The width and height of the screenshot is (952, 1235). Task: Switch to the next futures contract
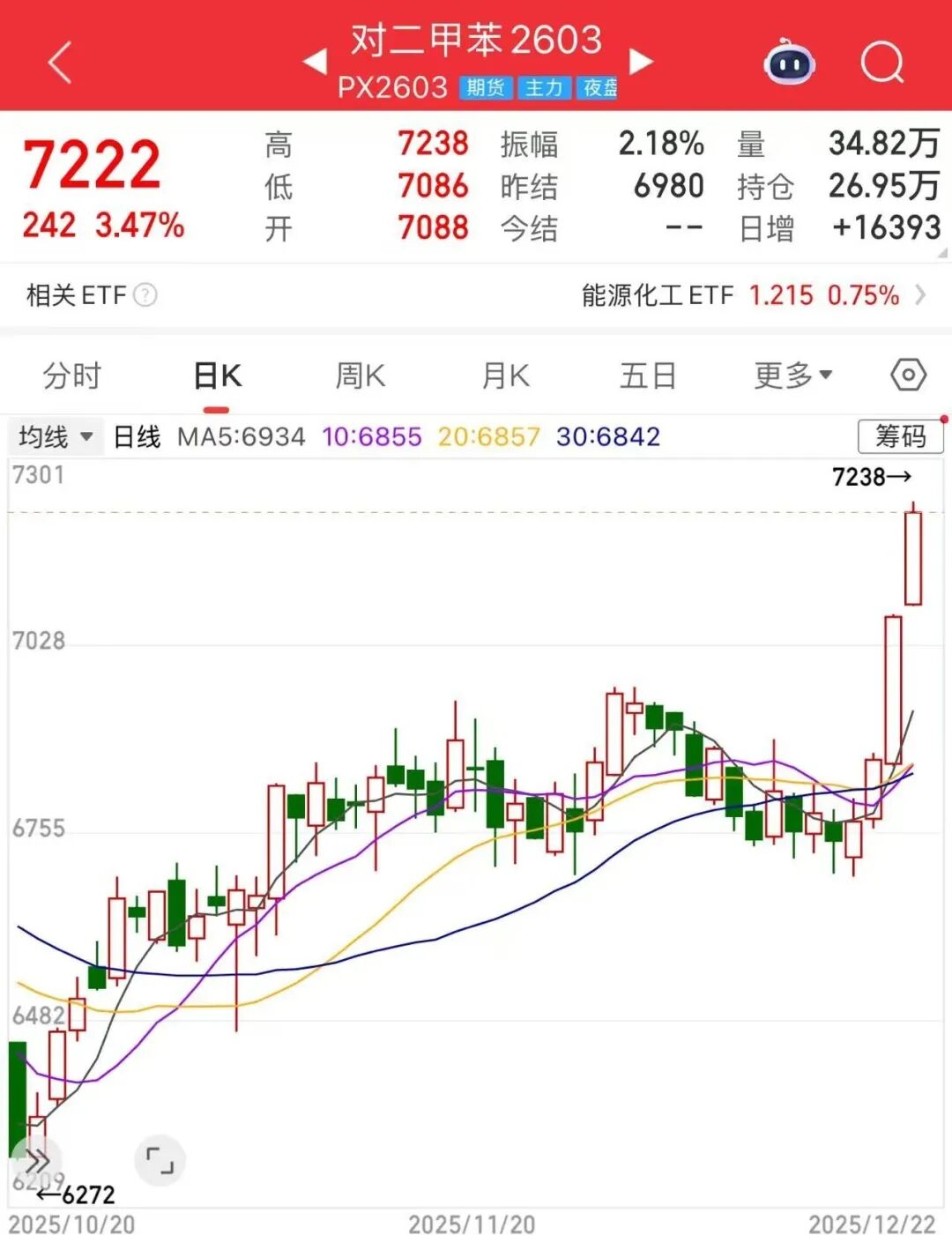pyautogui.click(x=641, y=62)
